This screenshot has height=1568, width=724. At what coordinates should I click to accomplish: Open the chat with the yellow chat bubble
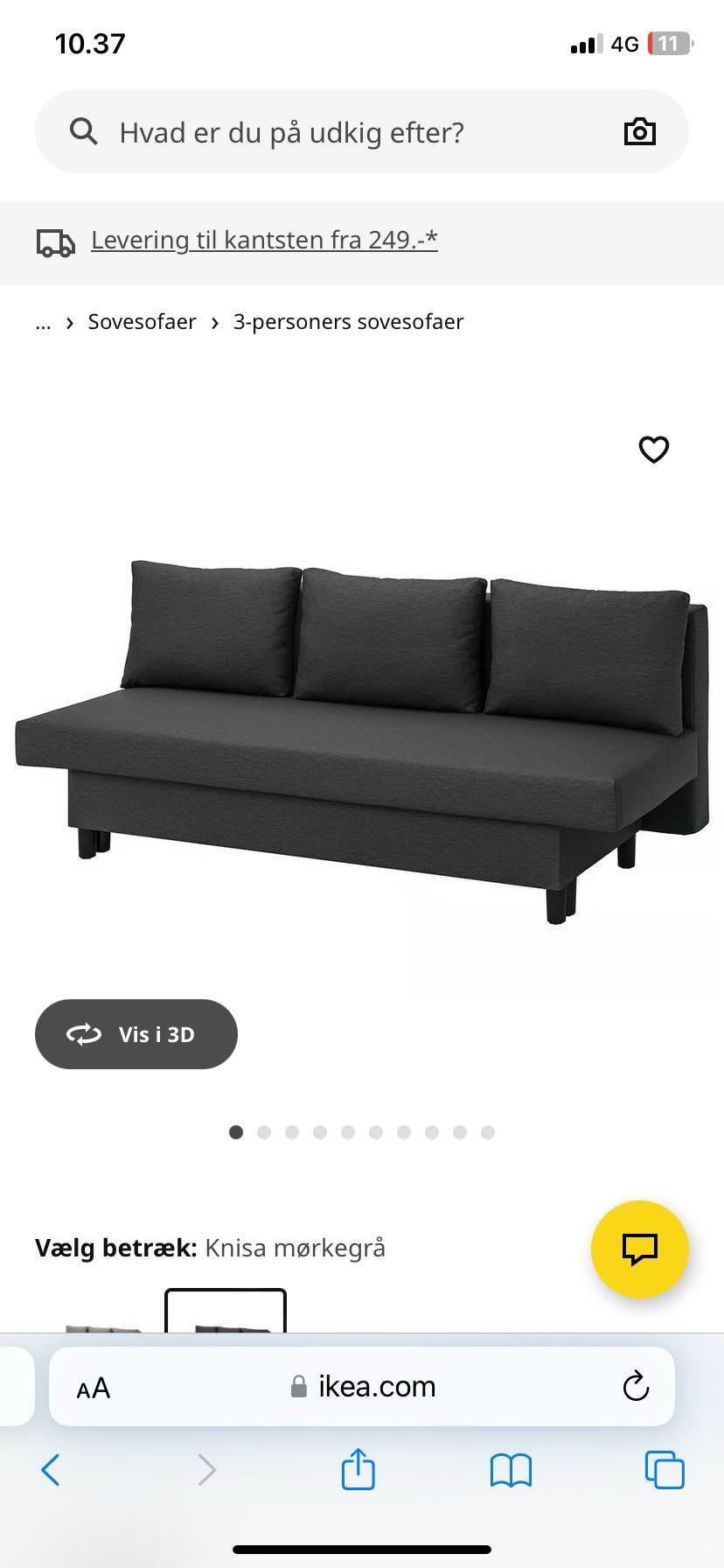(x=639, y=1249)
